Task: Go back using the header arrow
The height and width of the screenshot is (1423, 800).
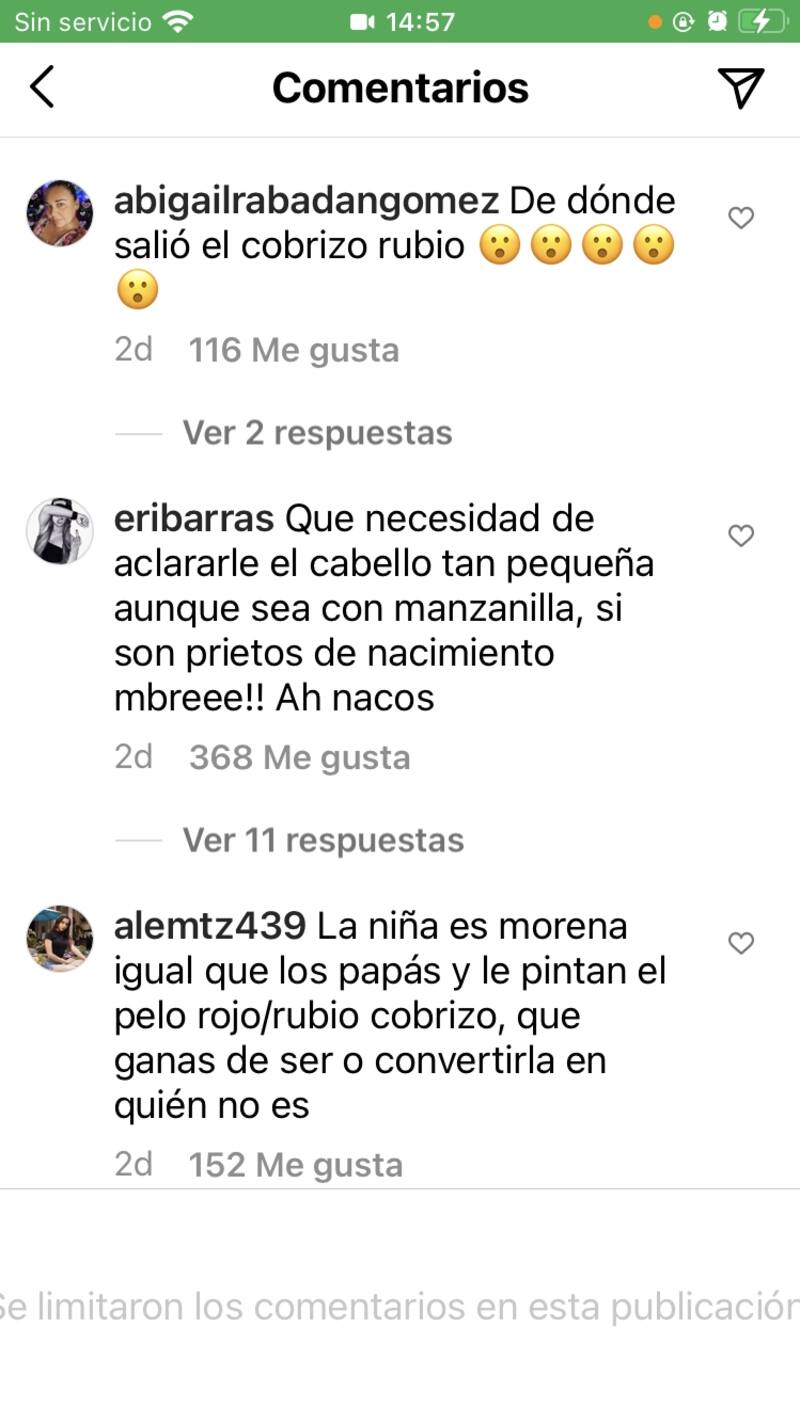Action: [x=42, y=88]
